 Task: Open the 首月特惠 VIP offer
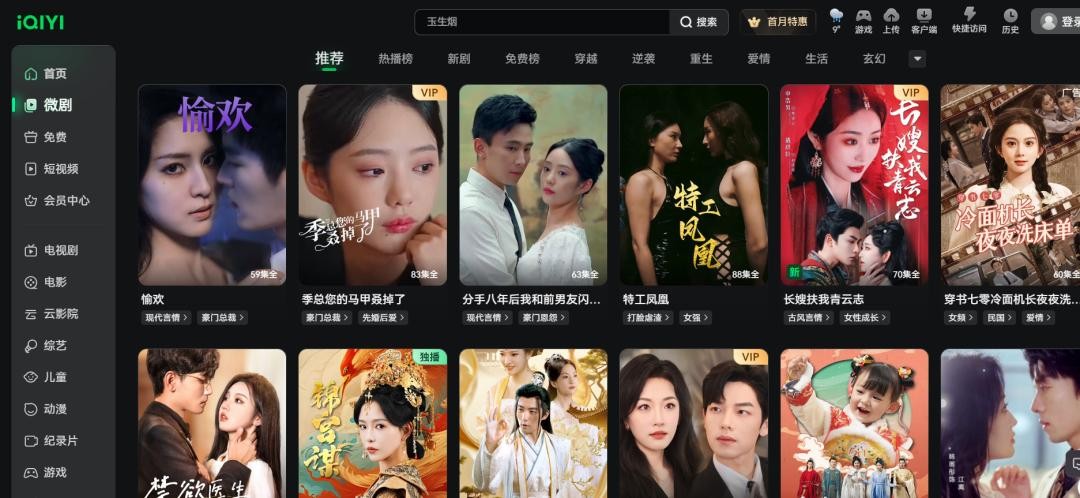coord(778,22)
